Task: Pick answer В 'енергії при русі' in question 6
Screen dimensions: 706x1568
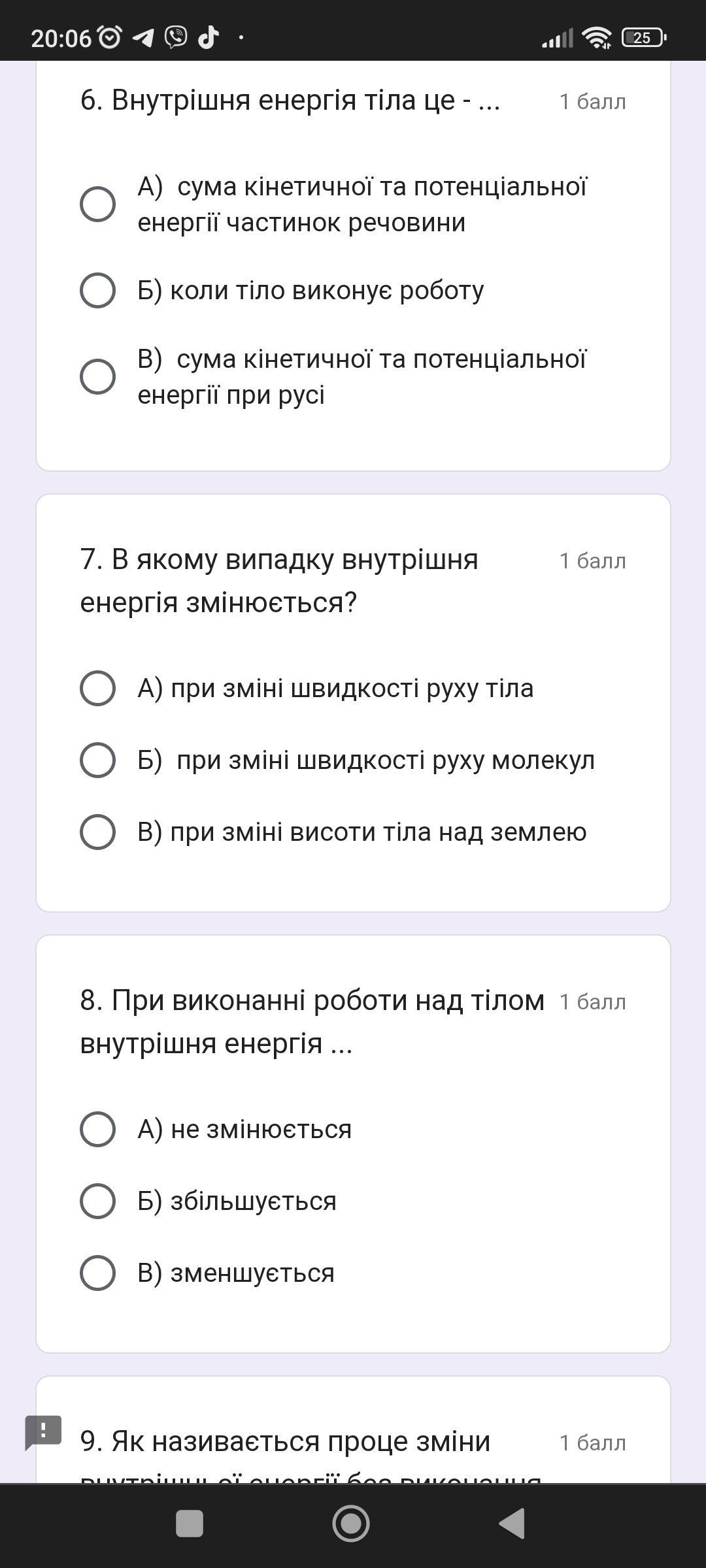Action: (x=97, y=376)
